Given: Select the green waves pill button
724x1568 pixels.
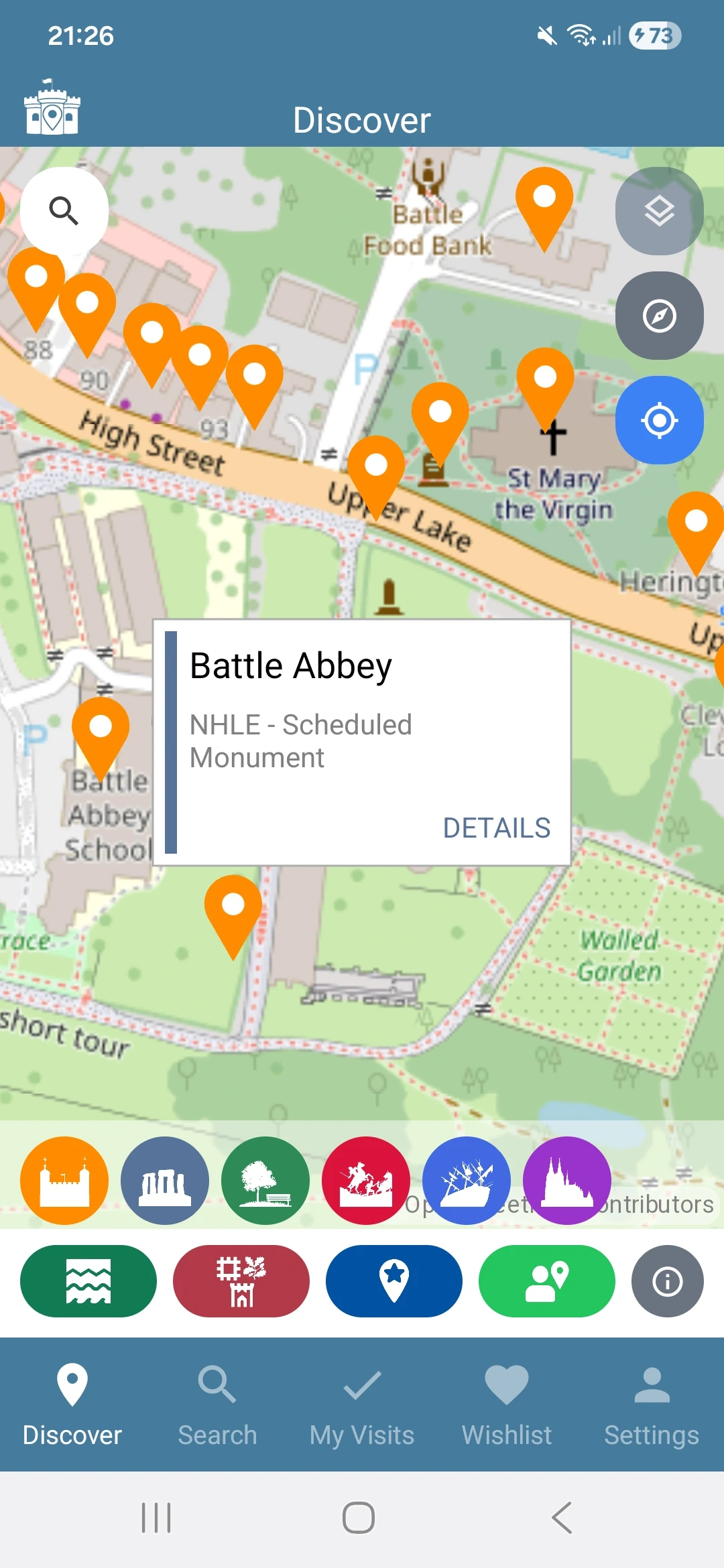Looking at the screenshot, I should pos(88,1281).
